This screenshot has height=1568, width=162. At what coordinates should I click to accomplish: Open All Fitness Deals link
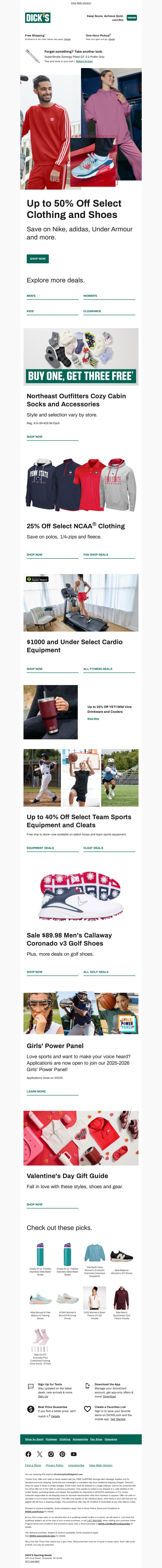pos(97,669)
